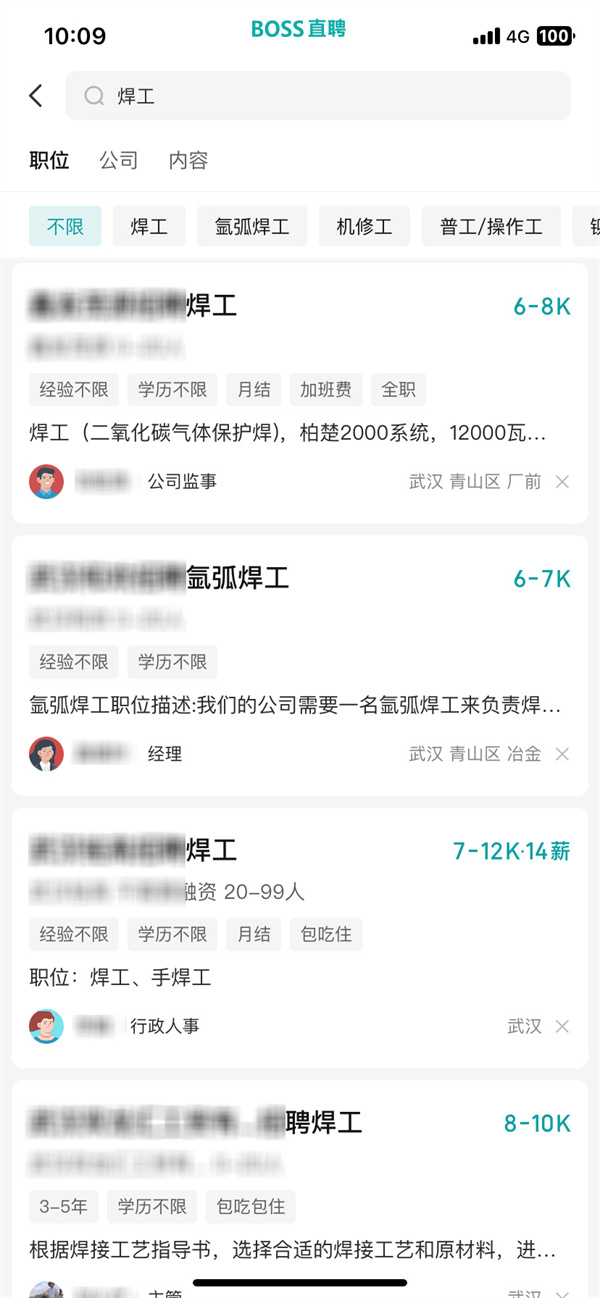600x1298 pixels.
Task: Filter results by 氩弧焊工 chip
Action: click(252, 227)
